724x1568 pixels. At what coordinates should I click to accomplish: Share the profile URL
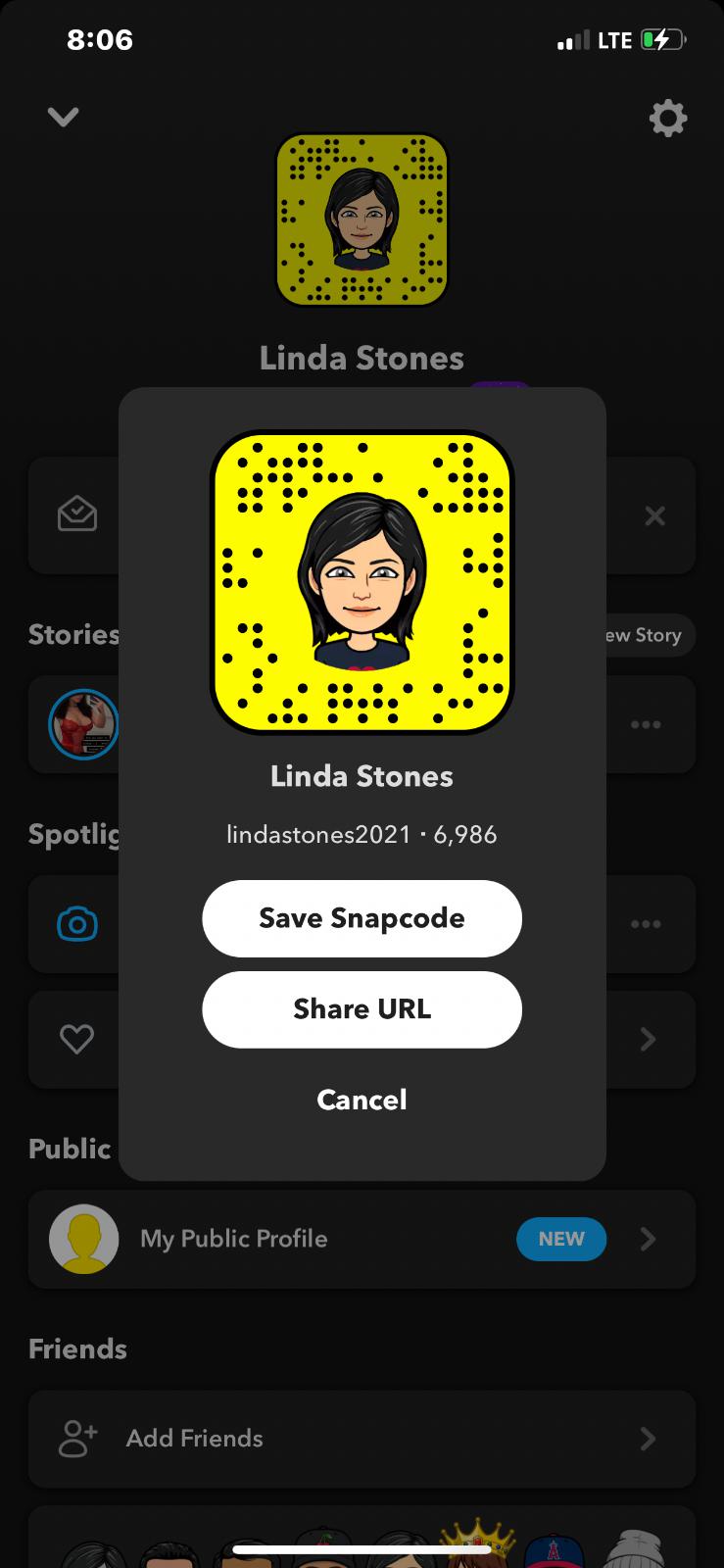click(362, 1009)
